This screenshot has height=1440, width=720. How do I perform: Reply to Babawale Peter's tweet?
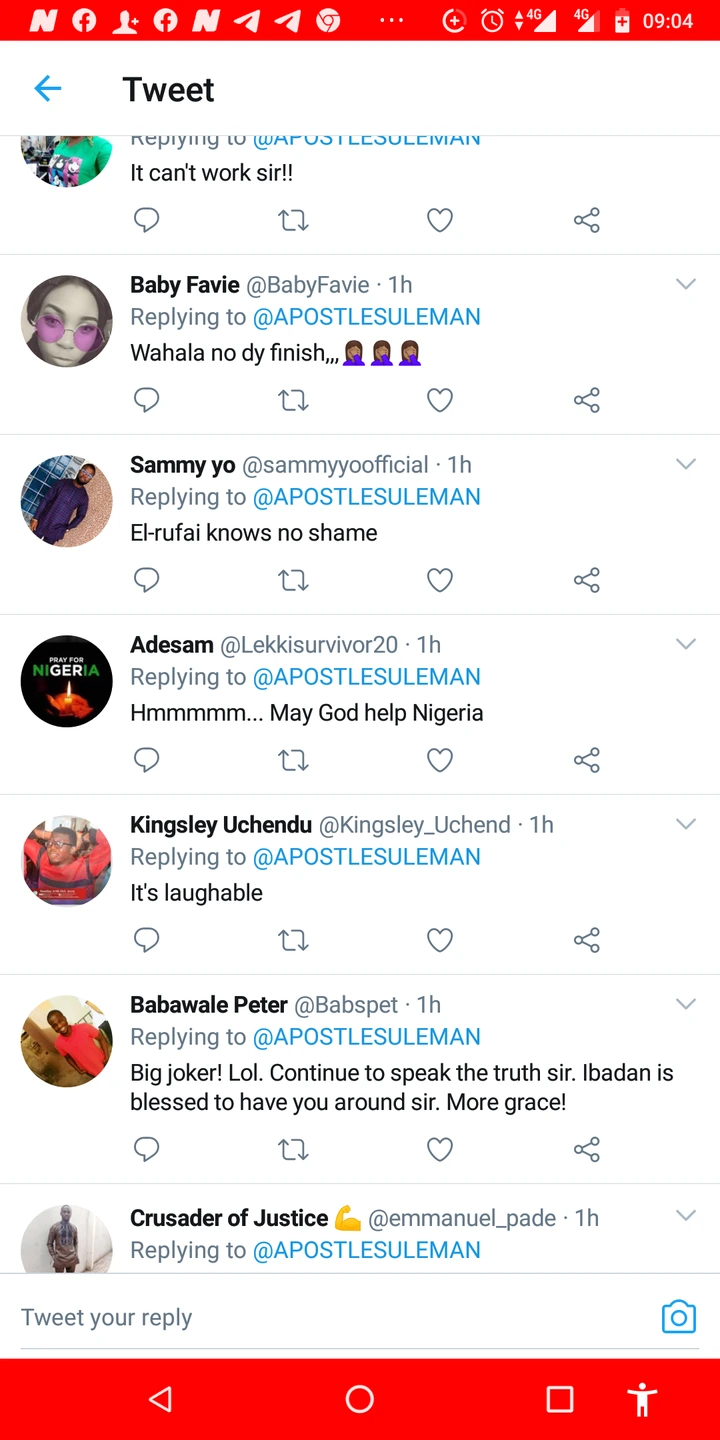tap(147, 1150)
